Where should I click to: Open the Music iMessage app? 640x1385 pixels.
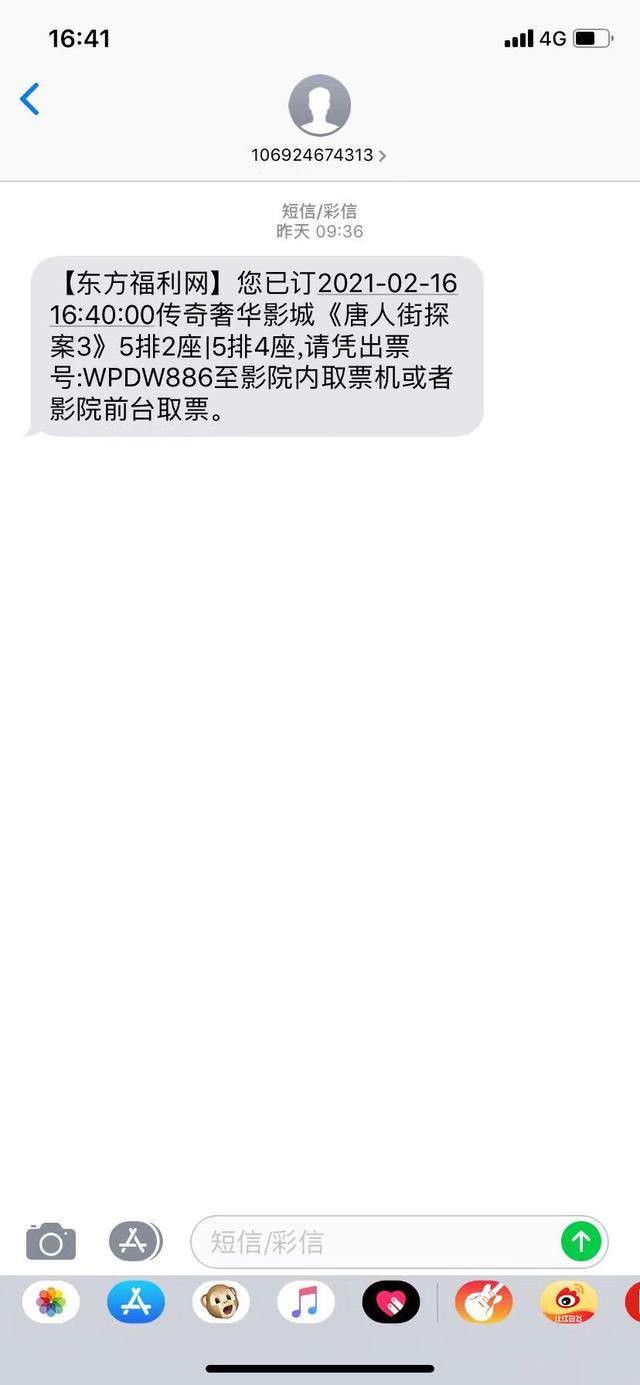[305, 1302]
